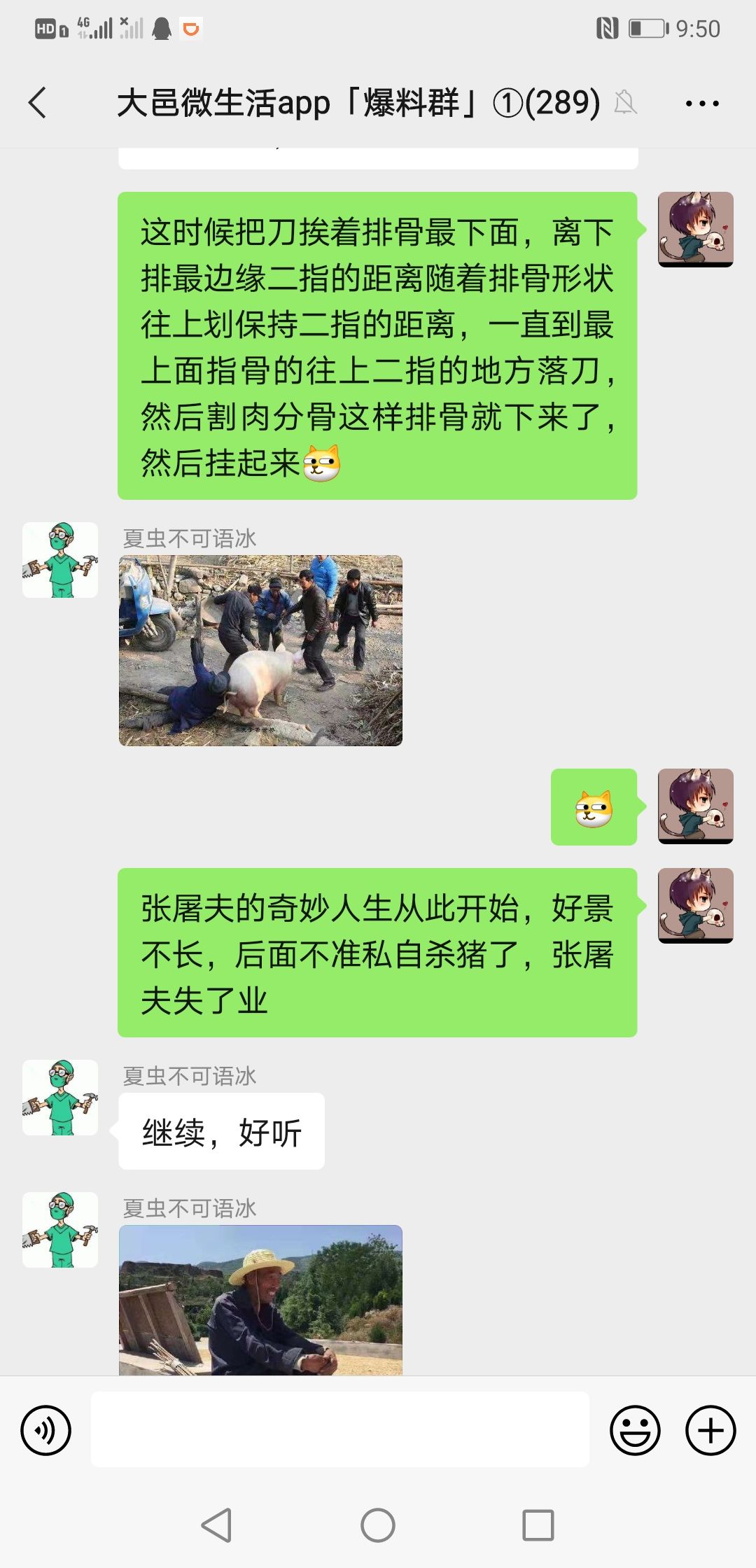Image resolution: width=756 pixels, height=1568 pixels.
Task: Open the straw-hat farmer photo message
Action: pos(260,1299)
